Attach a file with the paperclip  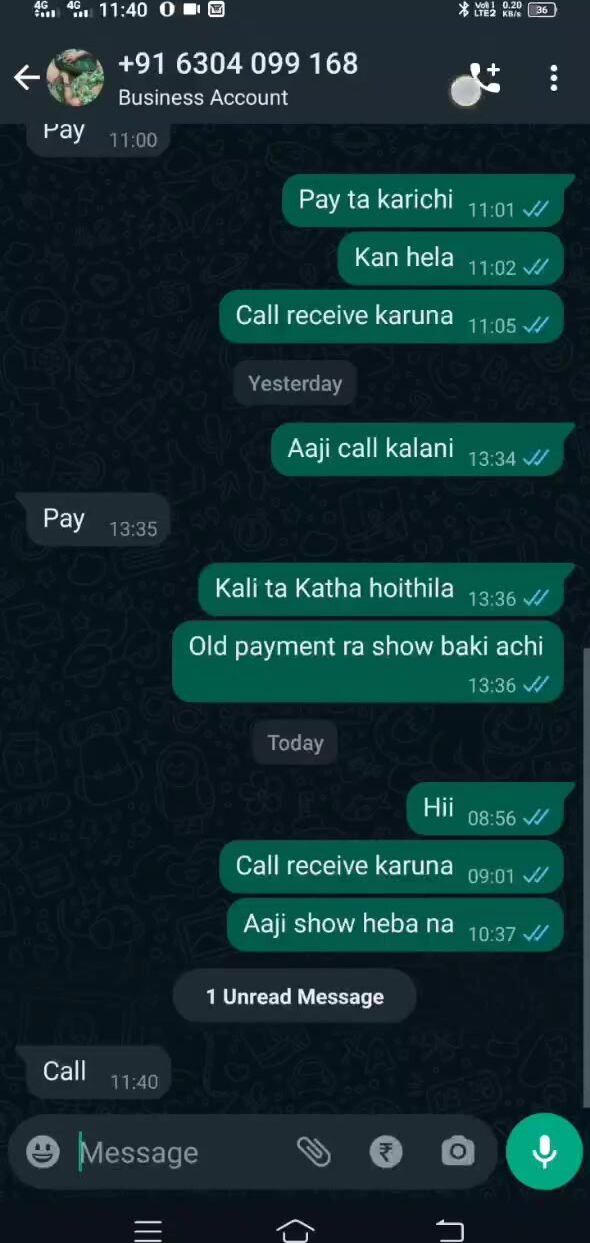[313, 1152]
